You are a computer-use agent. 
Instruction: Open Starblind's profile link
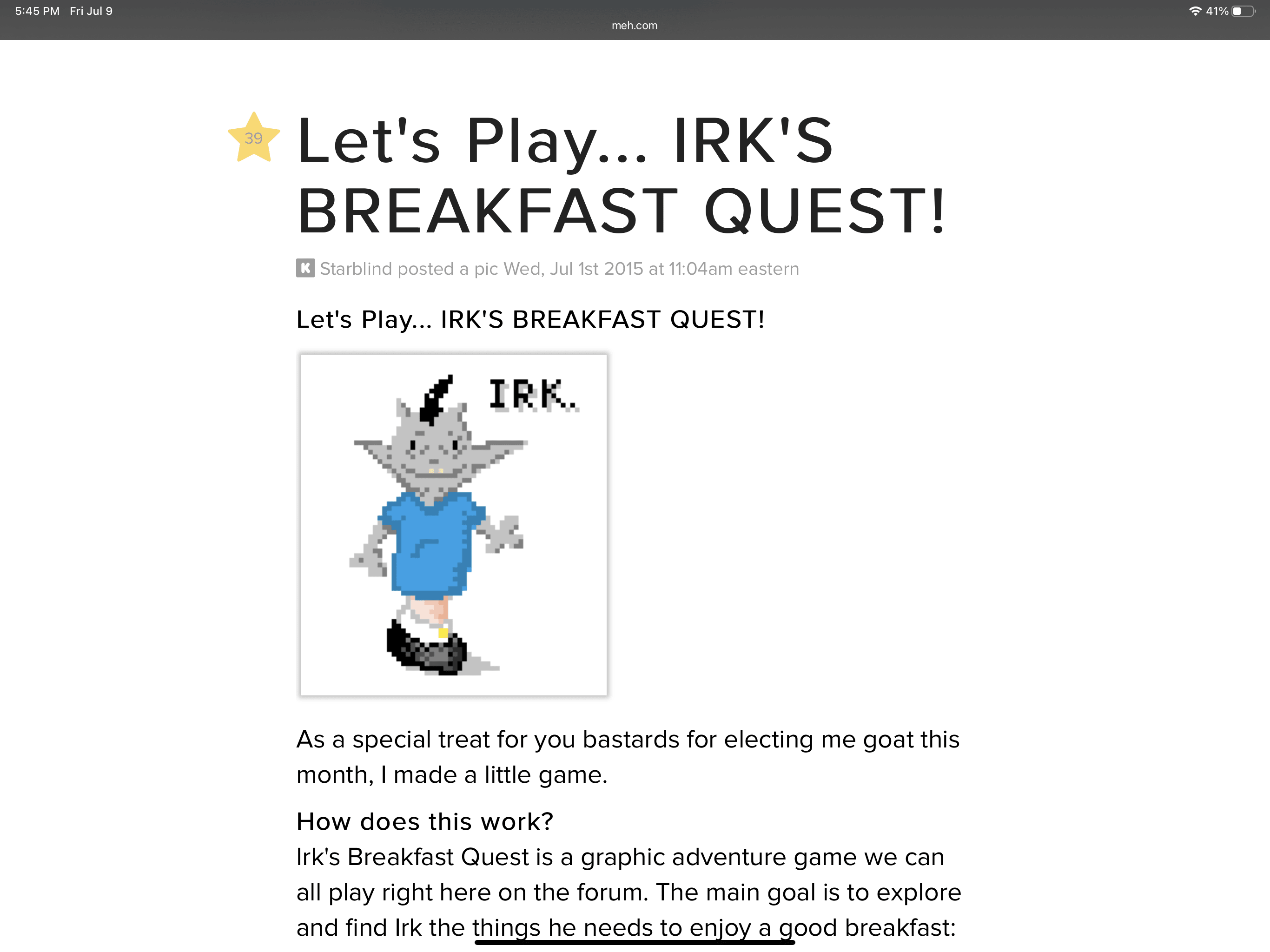(356, 269)
